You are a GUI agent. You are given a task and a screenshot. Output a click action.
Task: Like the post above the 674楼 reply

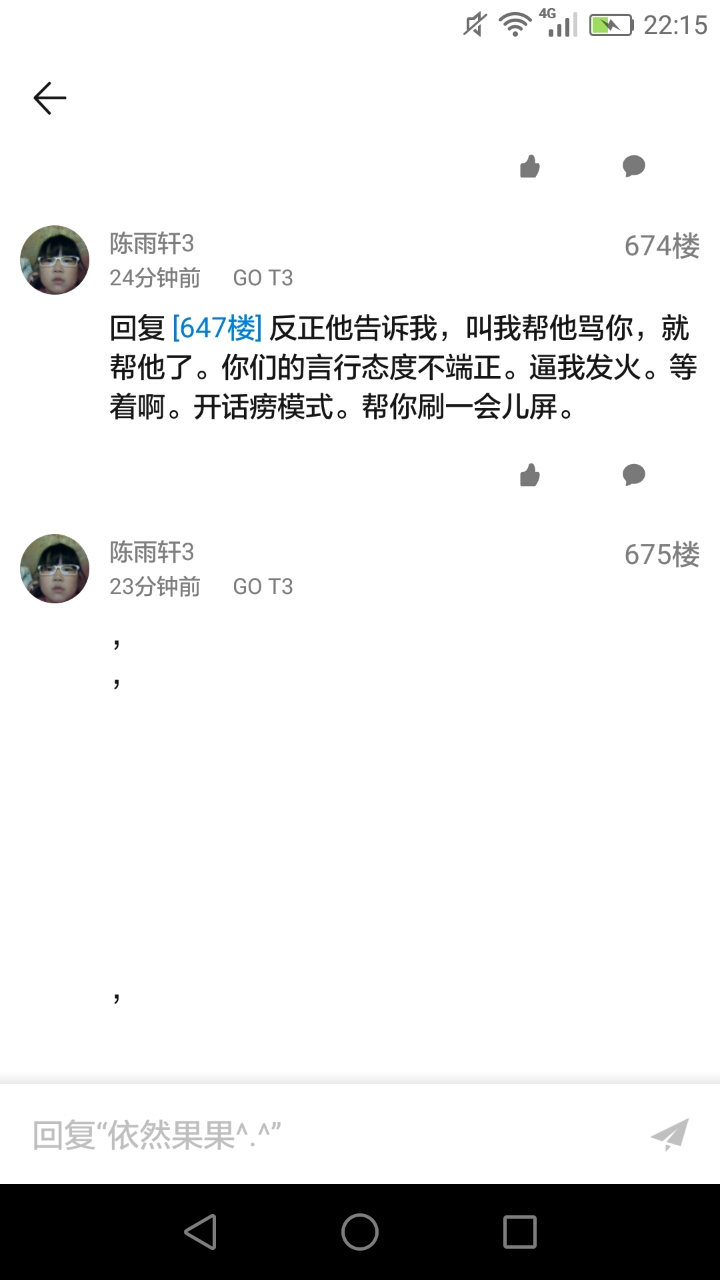click(530, 167)
